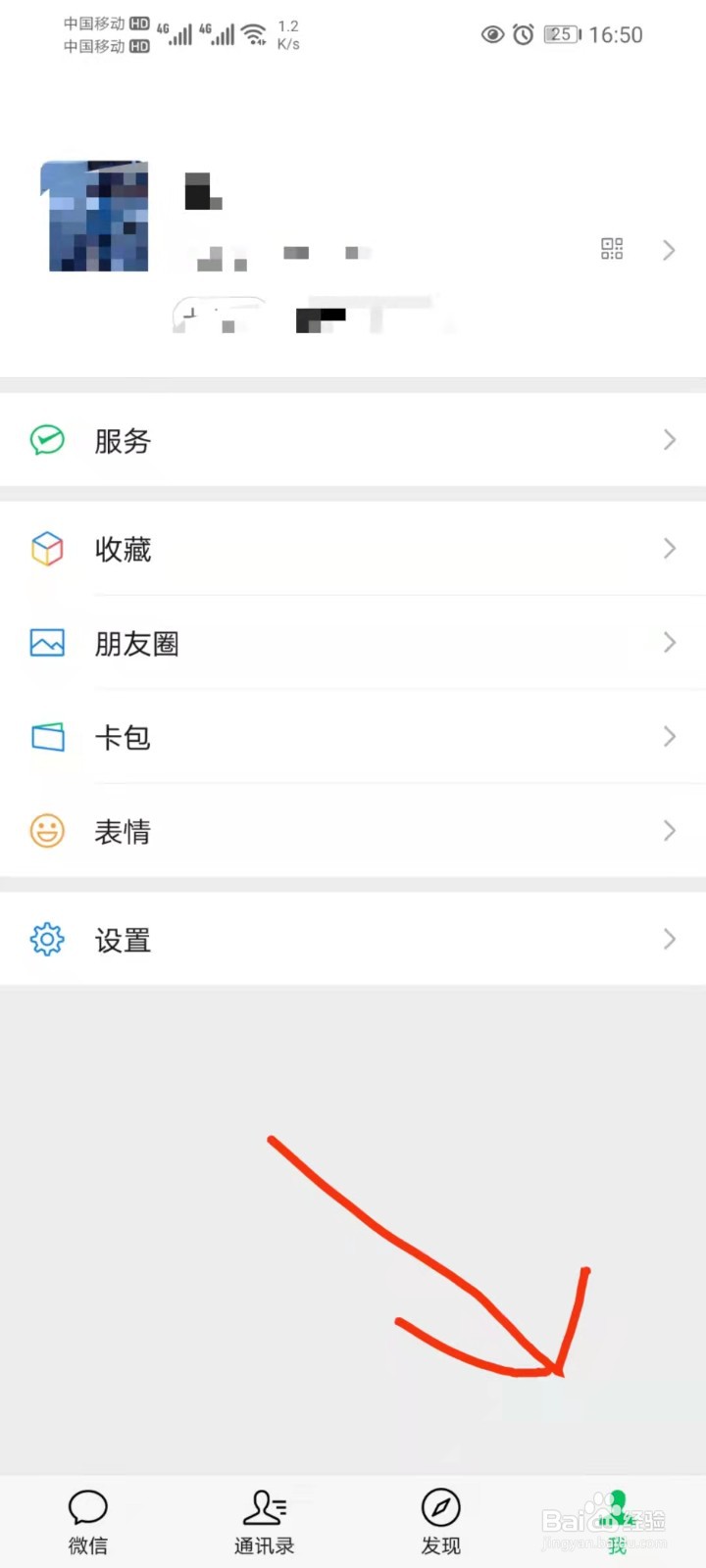Open Services (服务) with the green checkmark icon
The height and width of the screenshot is (1568, 706).
[x=123, y=441]
